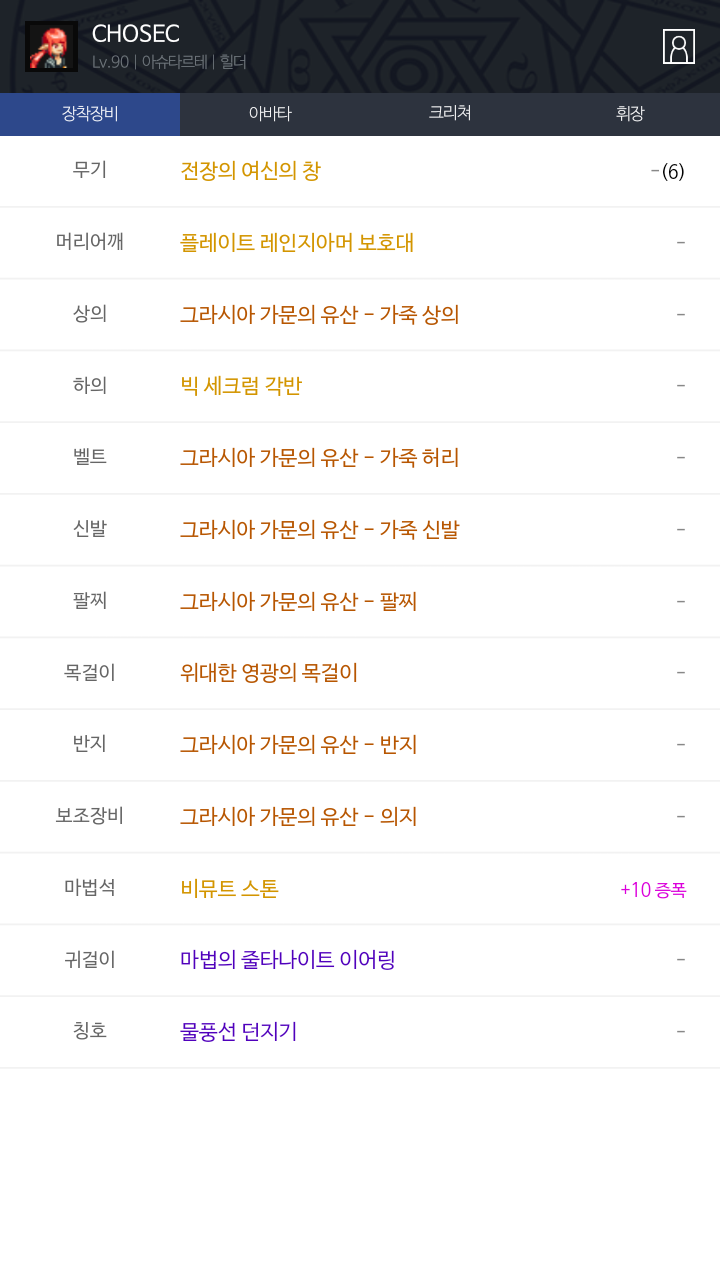
Task: Switch to the 아바타 tab
Action: click(270, 114)
